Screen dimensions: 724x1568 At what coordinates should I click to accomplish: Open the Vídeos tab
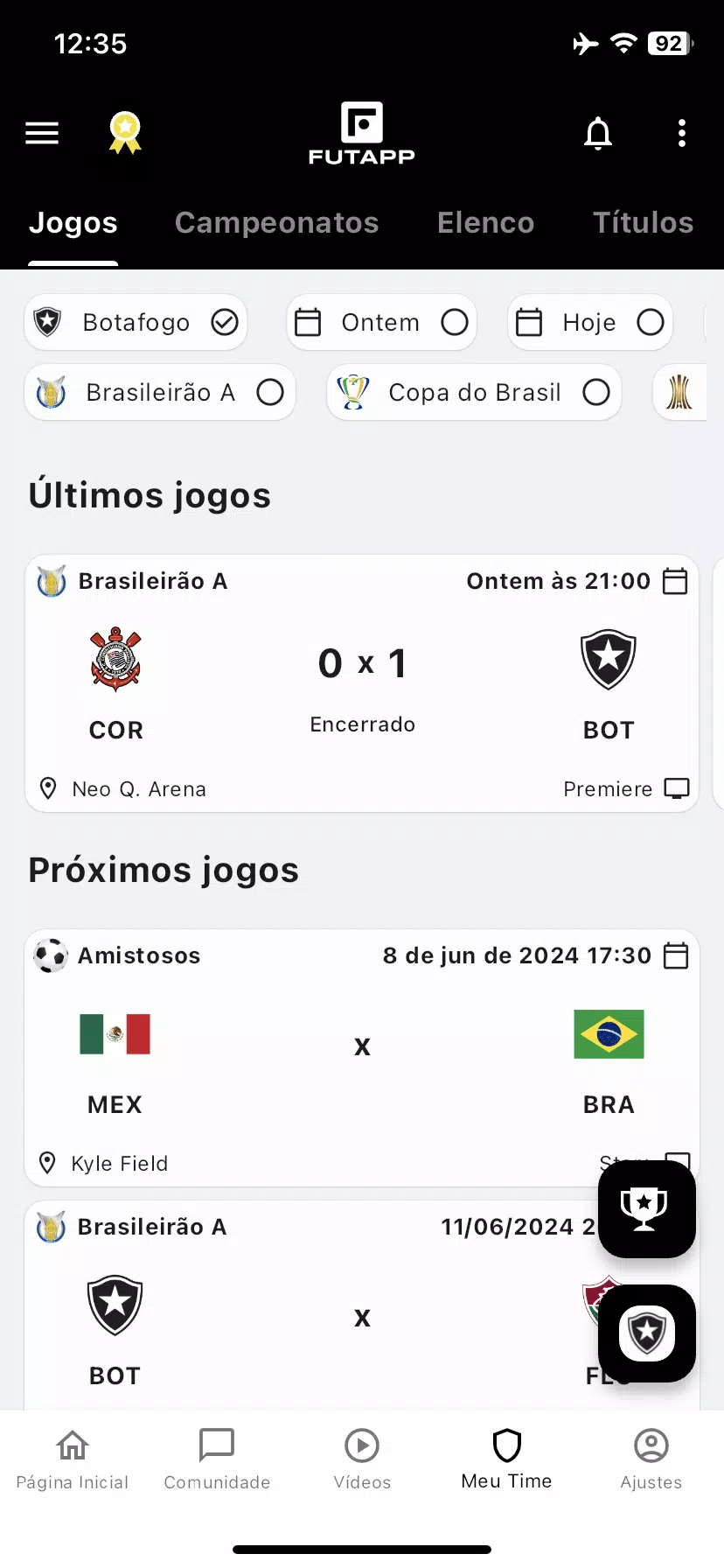(x=362, y=1459)
